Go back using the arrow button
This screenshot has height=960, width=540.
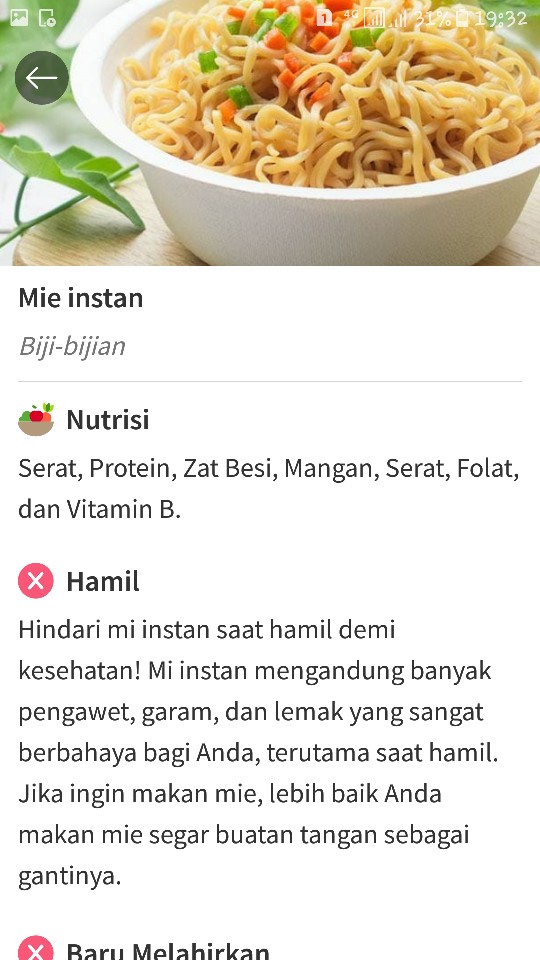tap(42, 78)
